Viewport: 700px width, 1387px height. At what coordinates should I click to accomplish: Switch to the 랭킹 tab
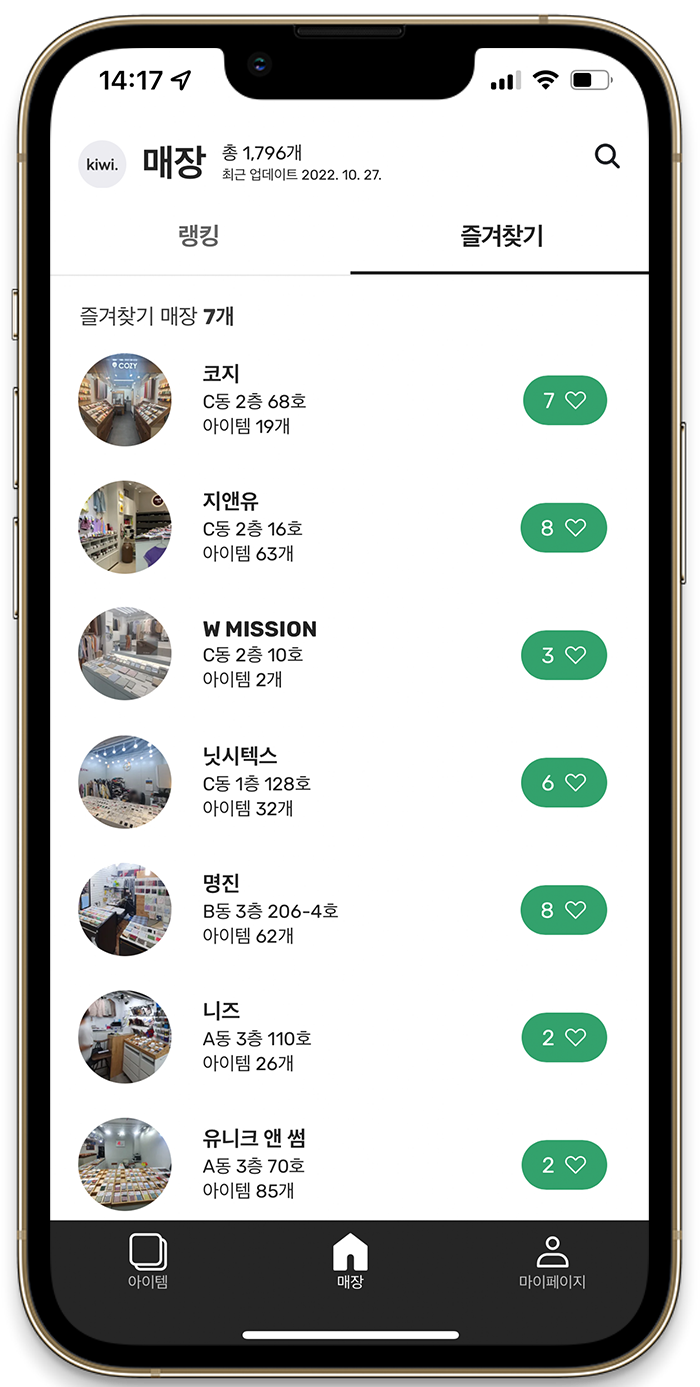click(198, 237)
